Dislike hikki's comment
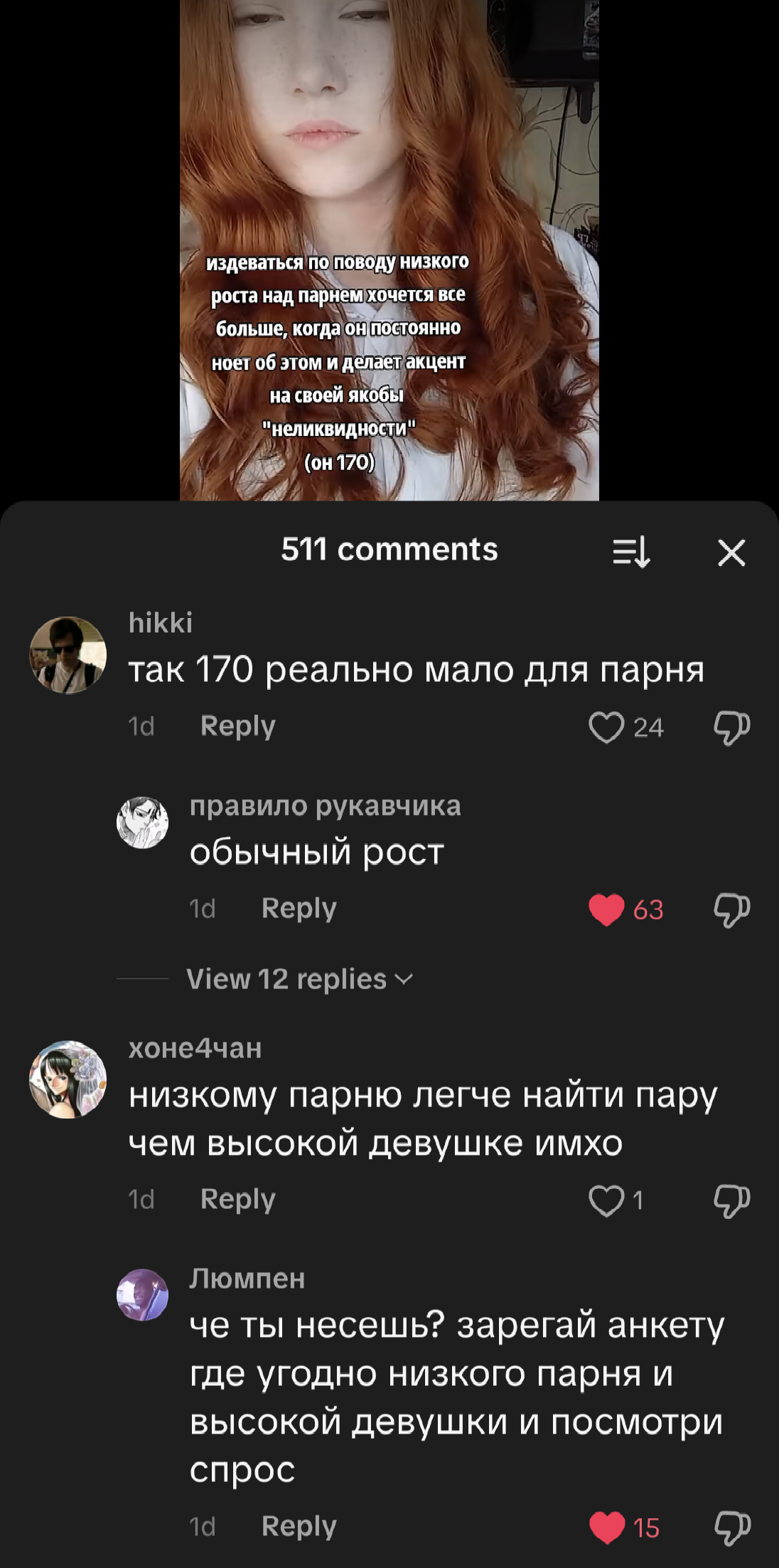Image resolution: width=779 pixels, height=1568 pixels. click(731, 727)
